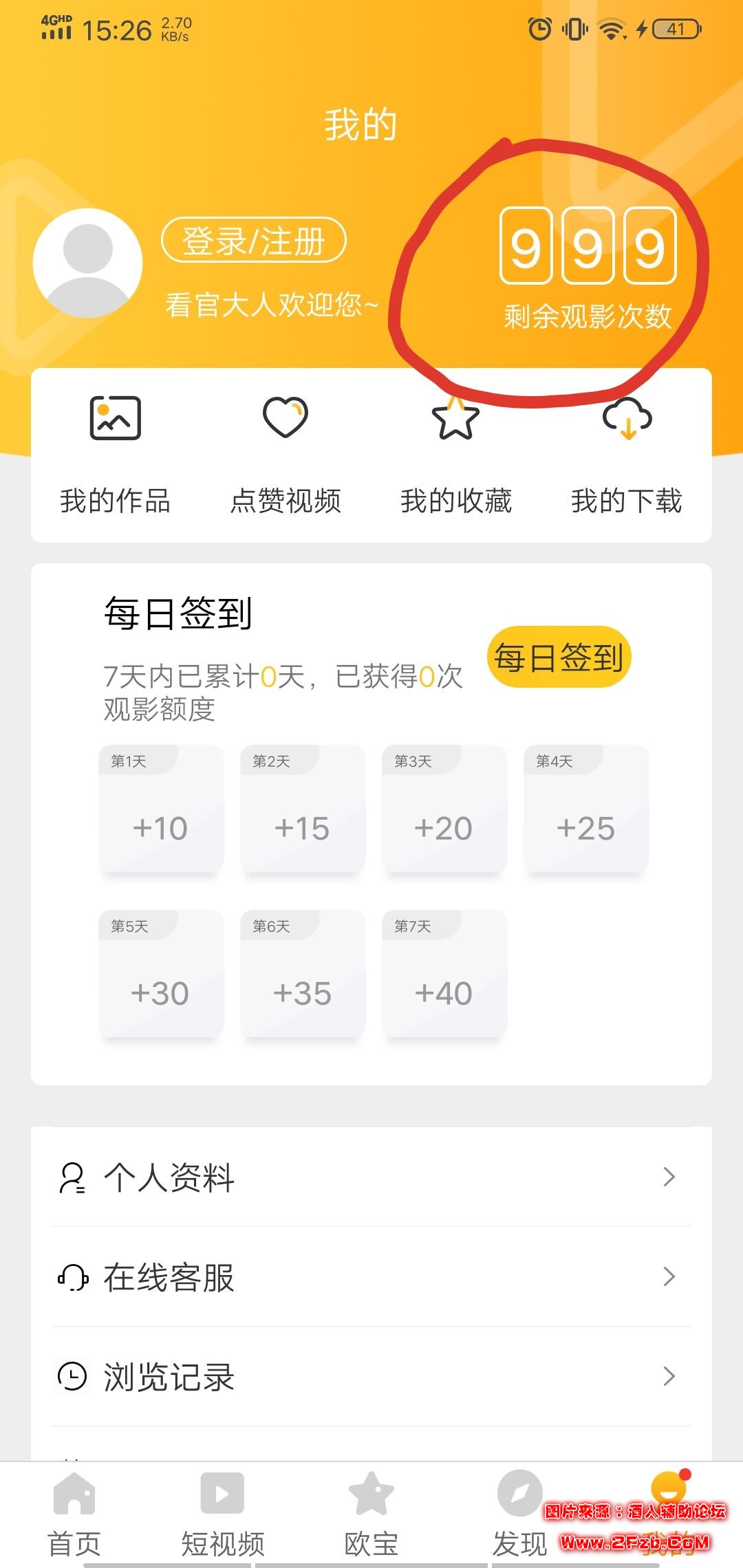Tap the 登录/注册 button
Screen dimensions: 743x1568
click(x=255, y=241)
